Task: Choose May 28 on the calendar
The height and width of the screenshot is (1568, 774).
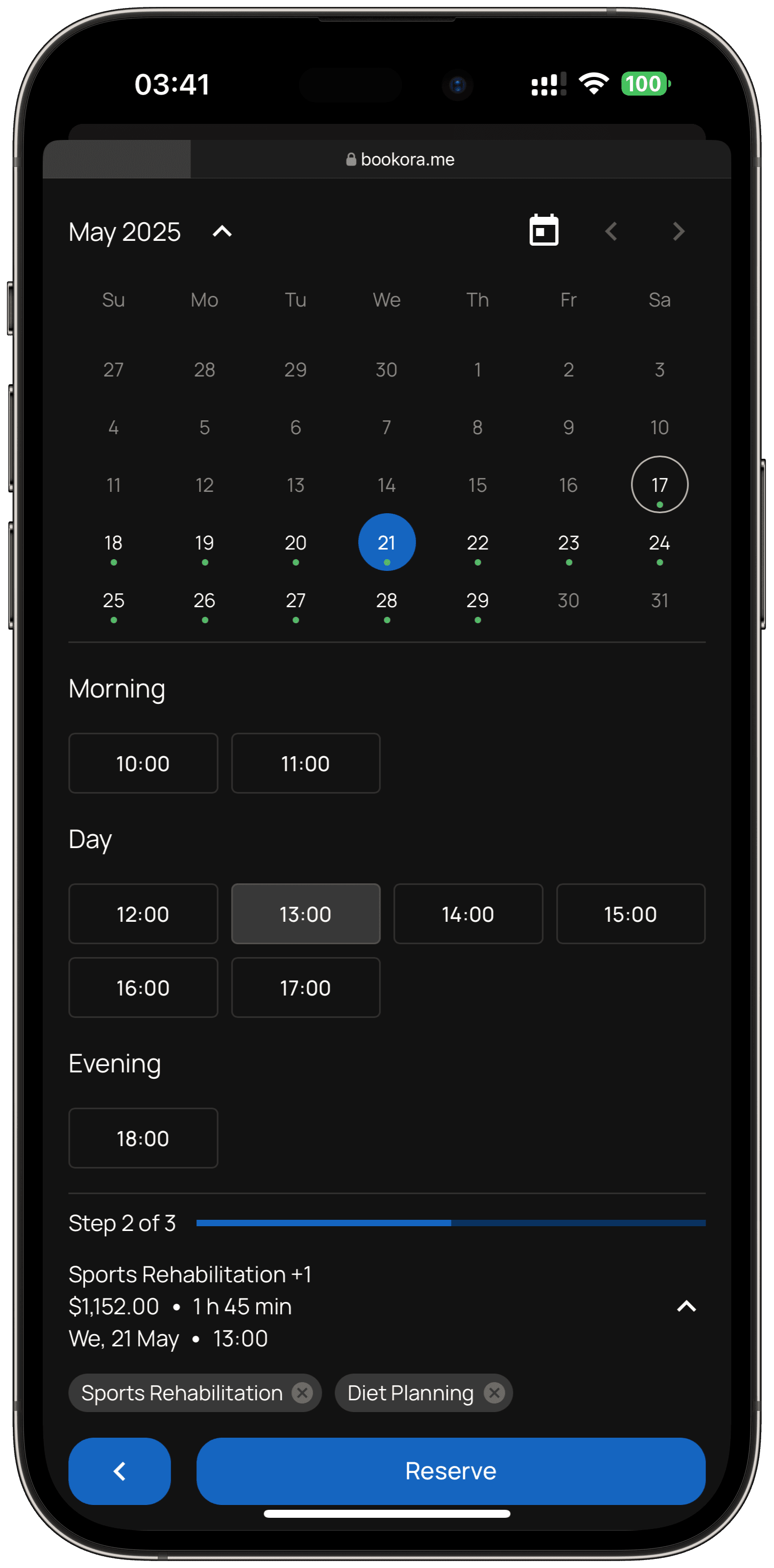Action: [x=386, y=600]
